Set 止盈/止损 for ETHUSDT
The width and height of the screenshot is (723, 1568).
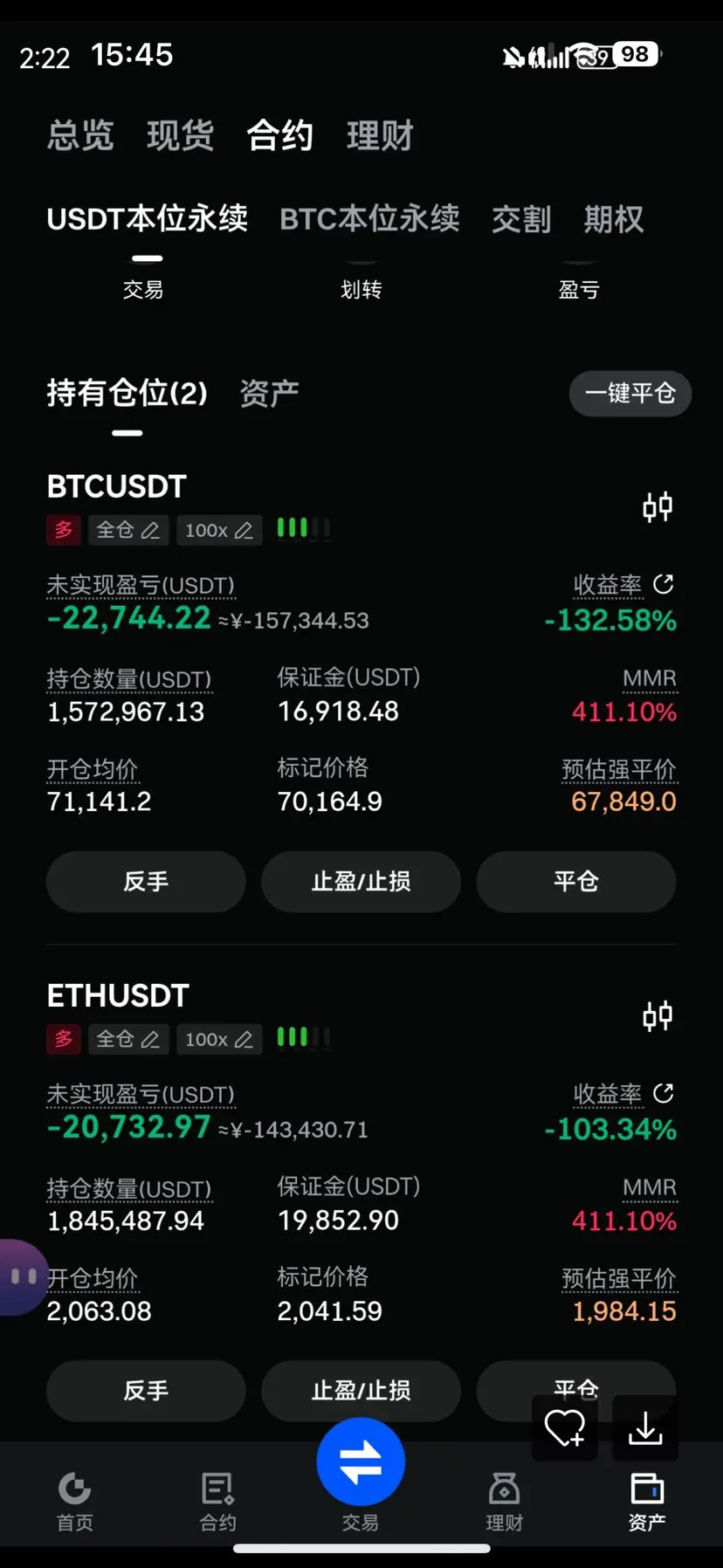361,1390
